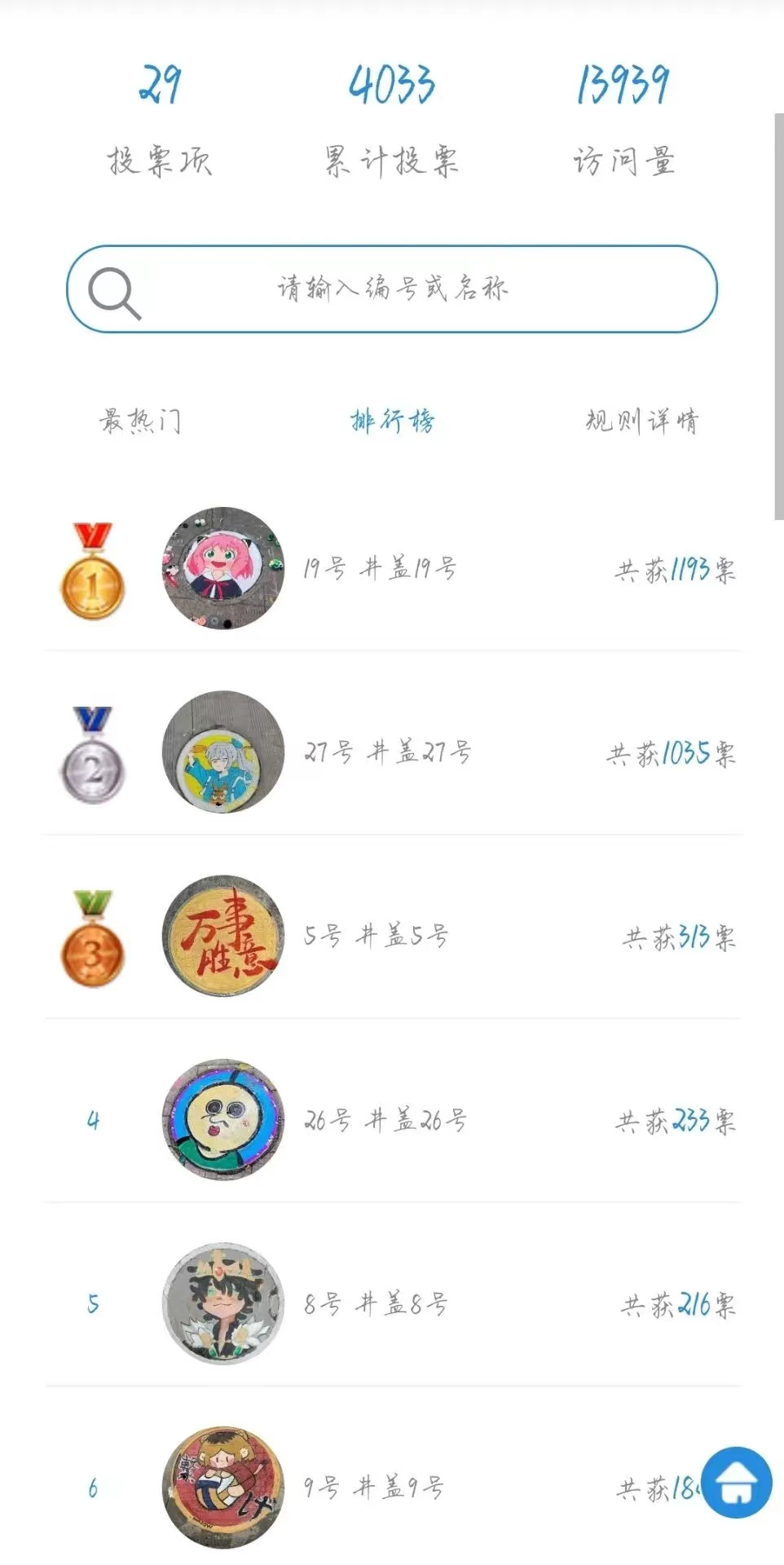Tap the 请输入编号或名称 search field
The height and width of the screenshot is (1565, 784).
[x=392, y=289]
